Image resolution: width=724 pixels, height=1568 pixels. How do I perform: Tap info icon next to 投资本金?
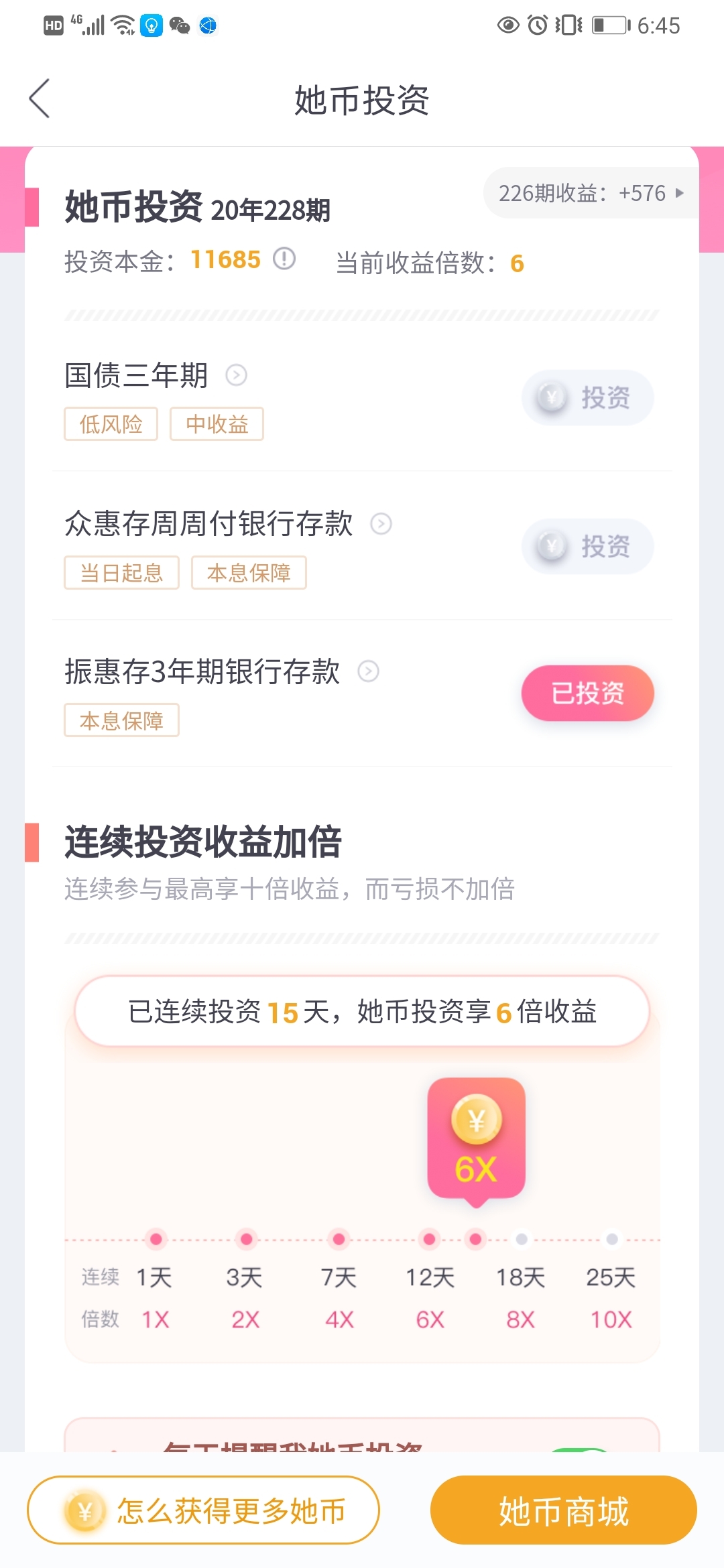click(284, 259)
